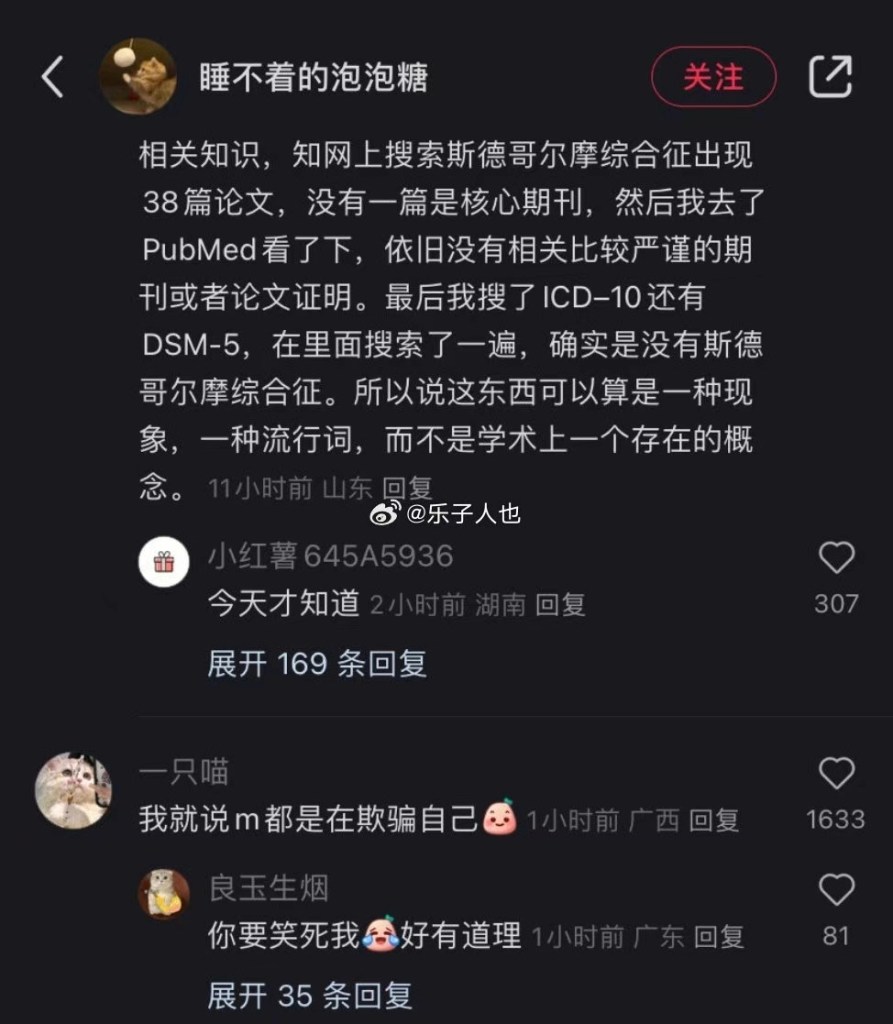Open 睡不着的泡泡糖's profile avatar

139,77
